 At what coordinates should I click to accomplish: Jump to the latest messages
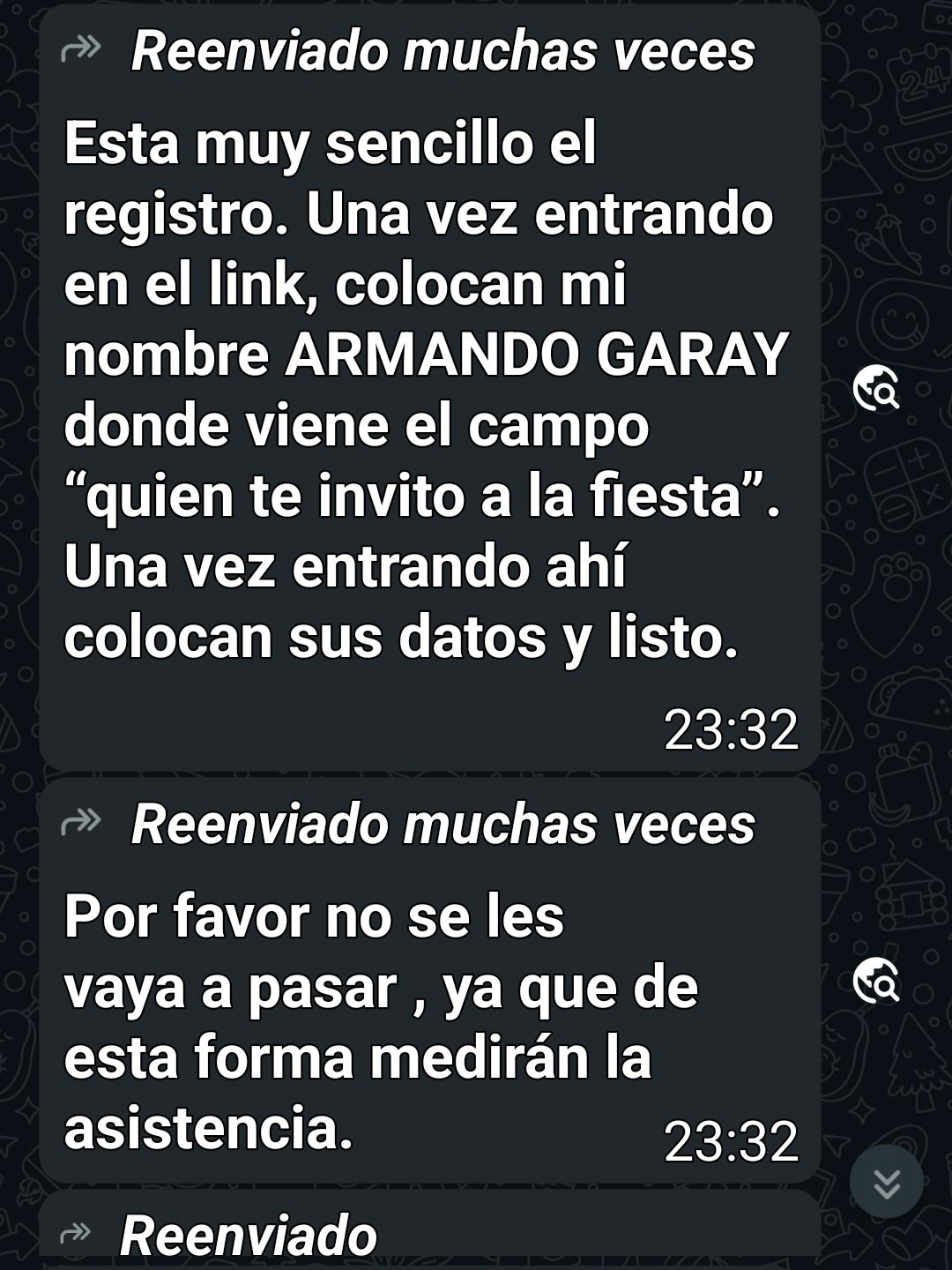pos(886,1182)
